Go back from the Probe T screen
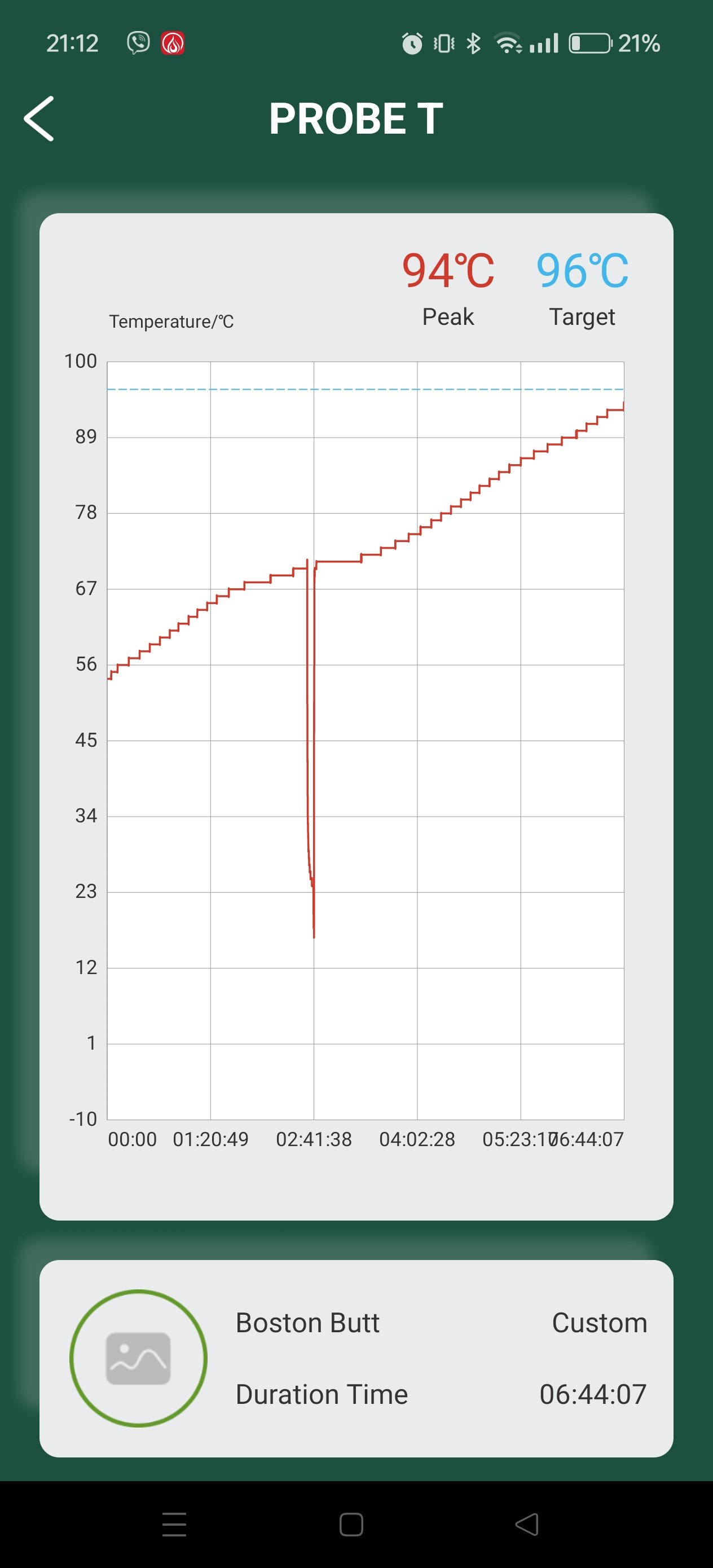713x1568 pixels. [x=39, y=118]
